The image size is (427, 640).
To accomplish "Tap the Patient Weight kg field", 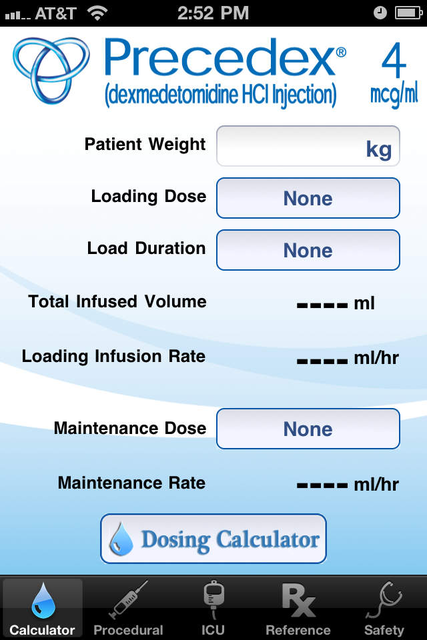I will pyautogui.click(x=308, y=146).
